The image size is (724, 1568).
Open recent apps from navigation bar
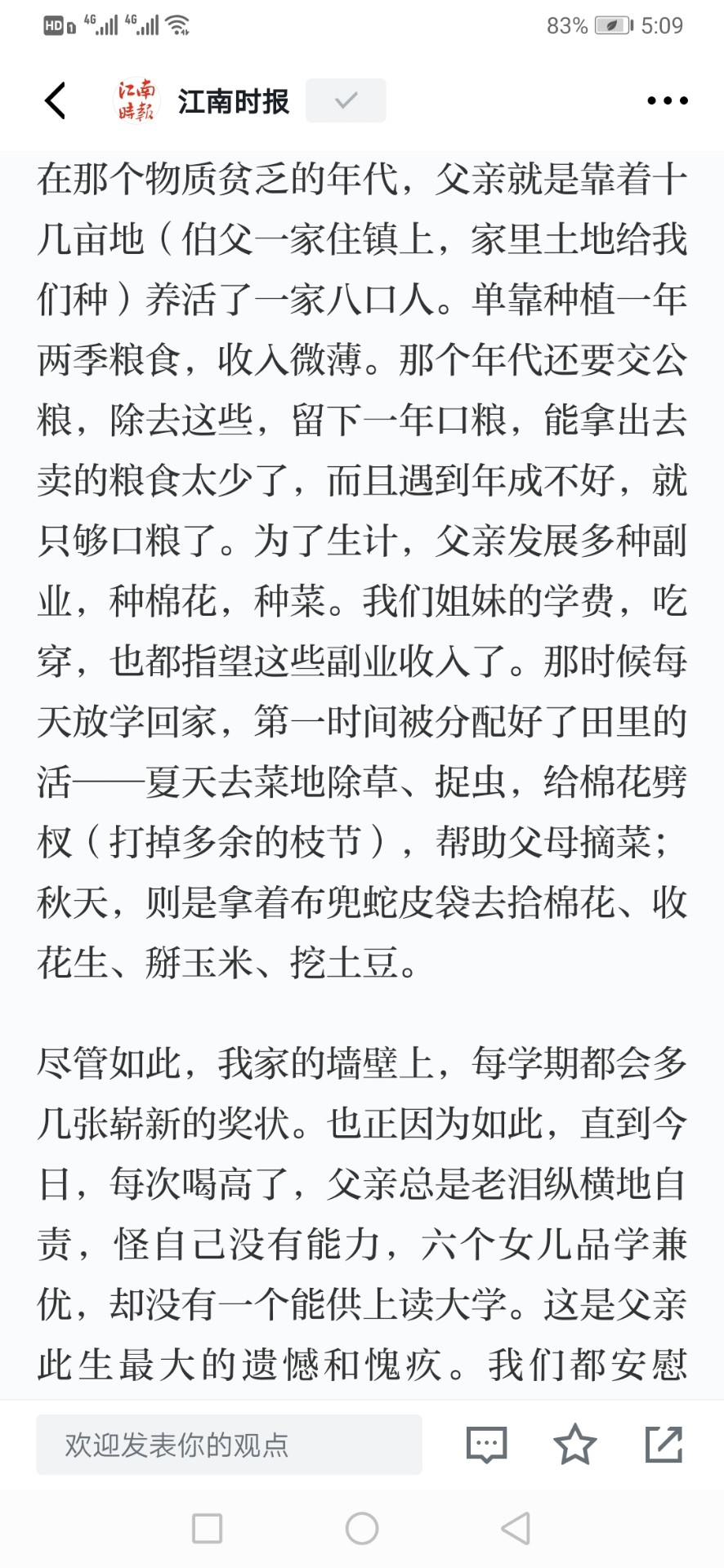click(207, 1528)
